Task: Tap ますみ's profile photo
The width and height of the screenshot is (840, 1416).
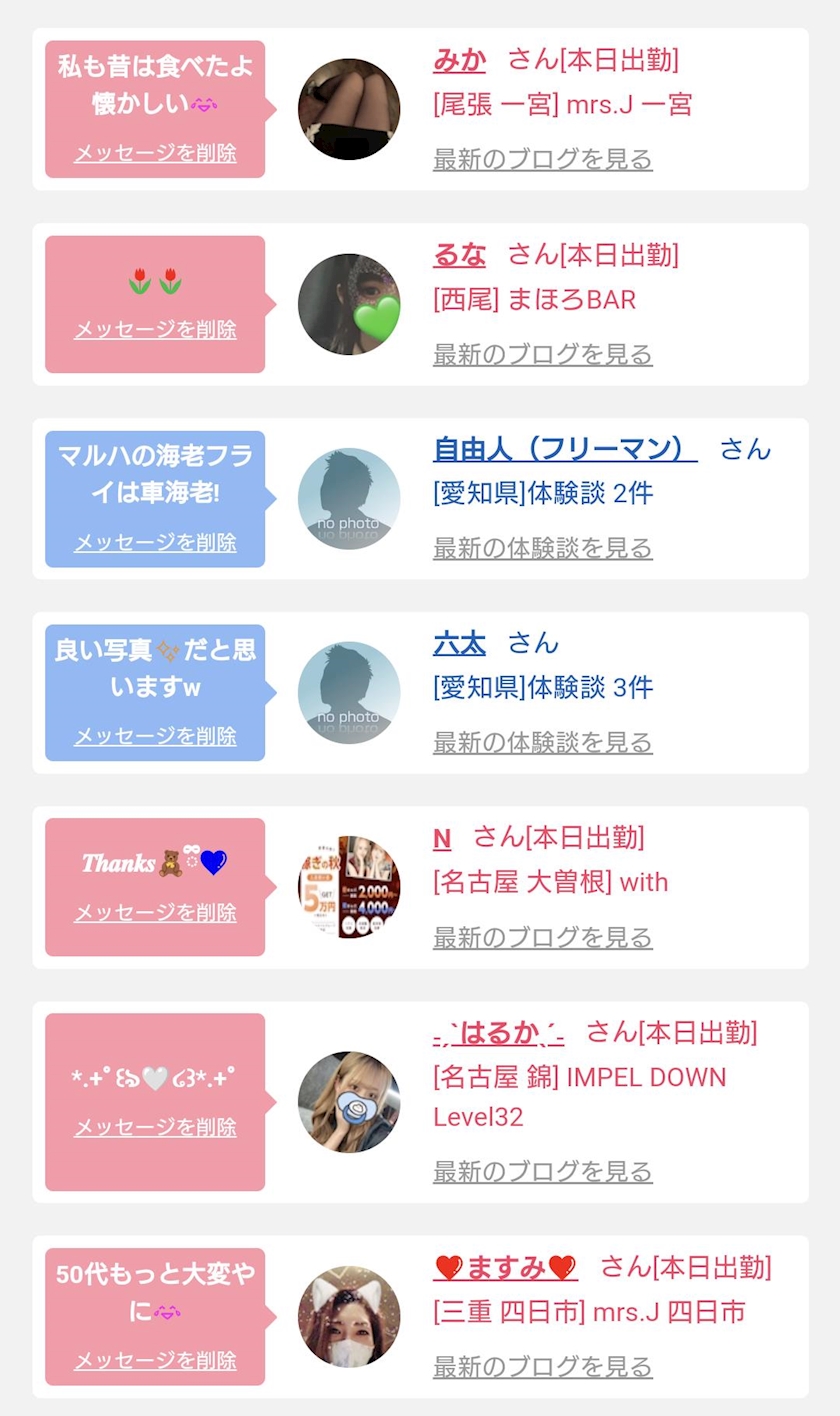Action: point(349,1316)
